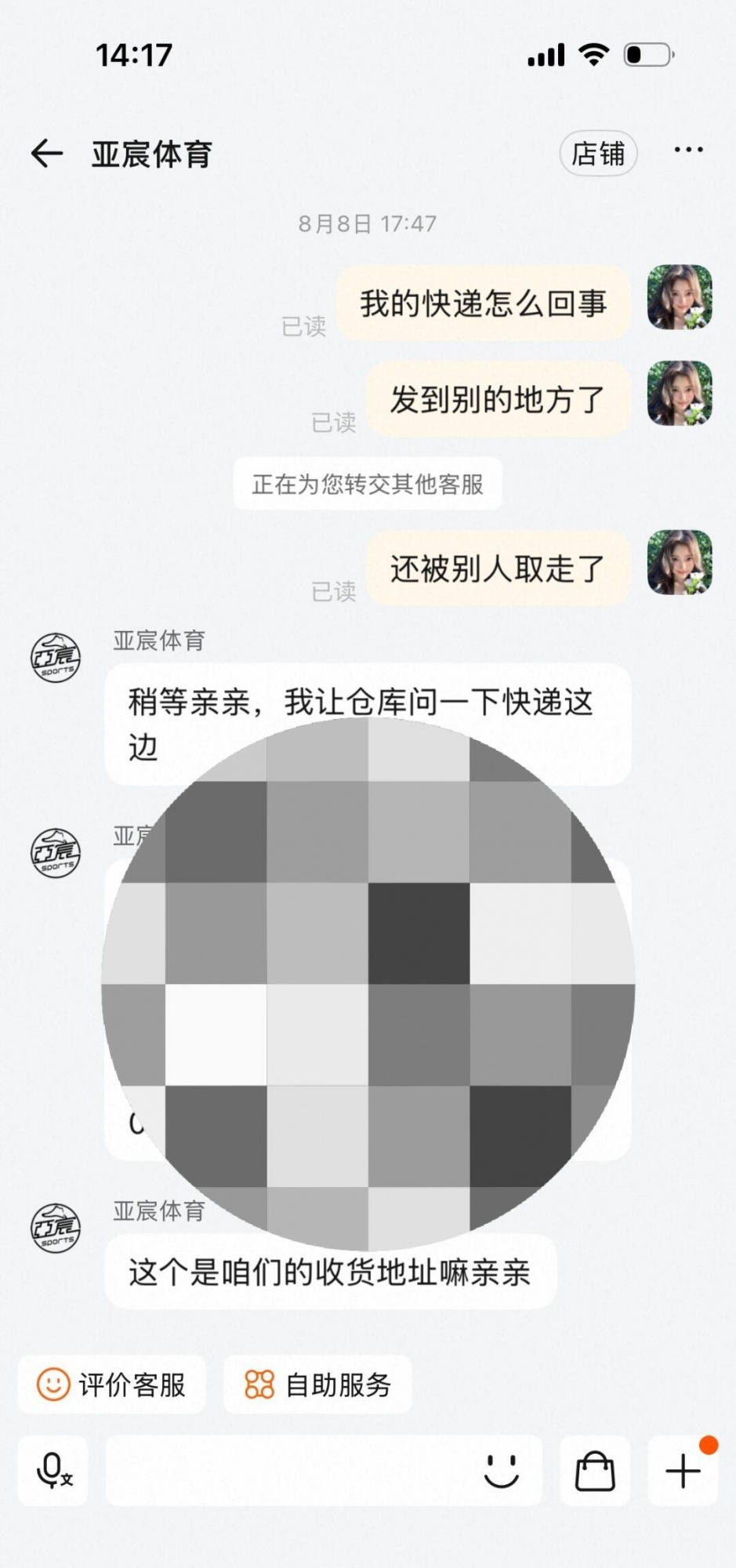
Task: Tap my avatar beside 我的快递怎么回事
Action: tap(680, 297)
